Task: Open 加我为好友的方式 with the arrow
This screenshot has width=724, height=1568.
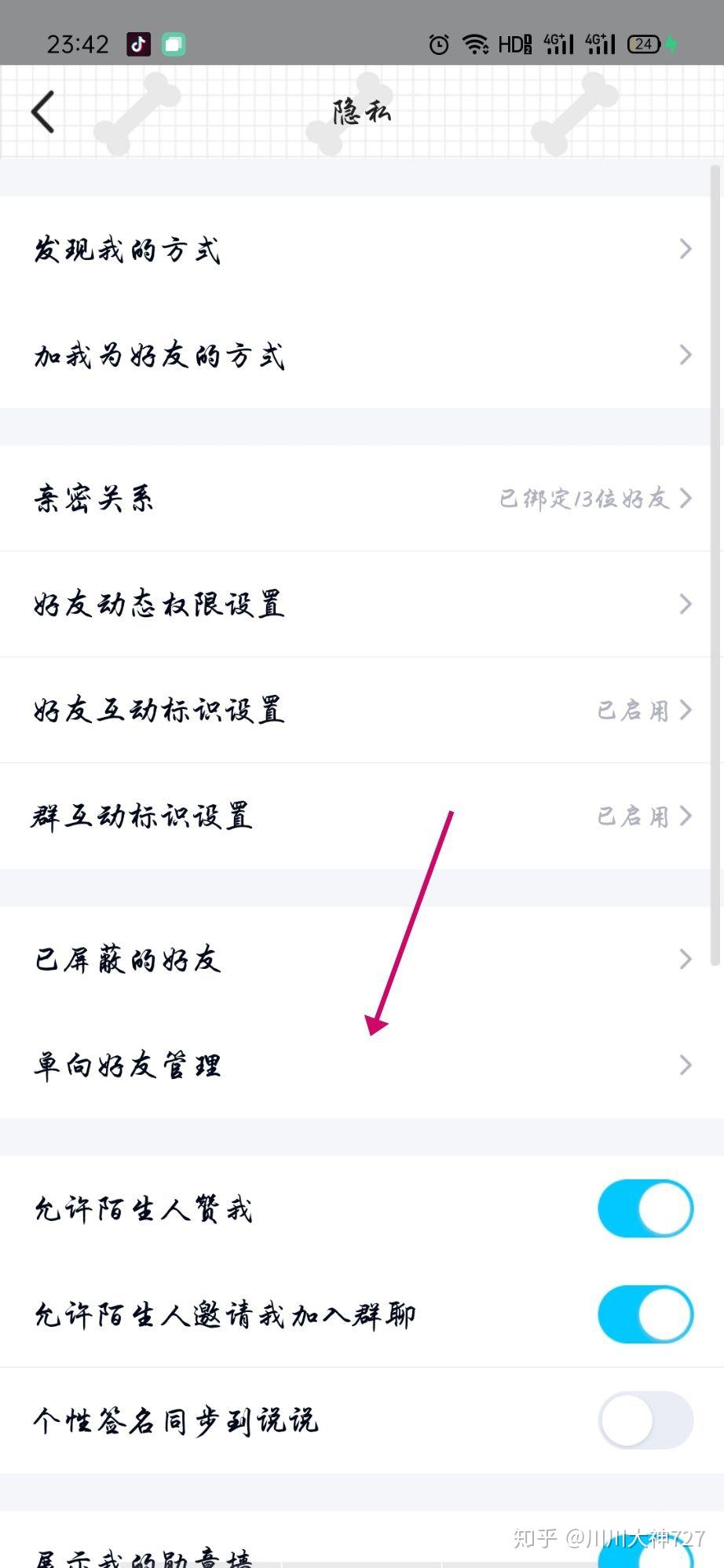Action: tap(685, 356)
